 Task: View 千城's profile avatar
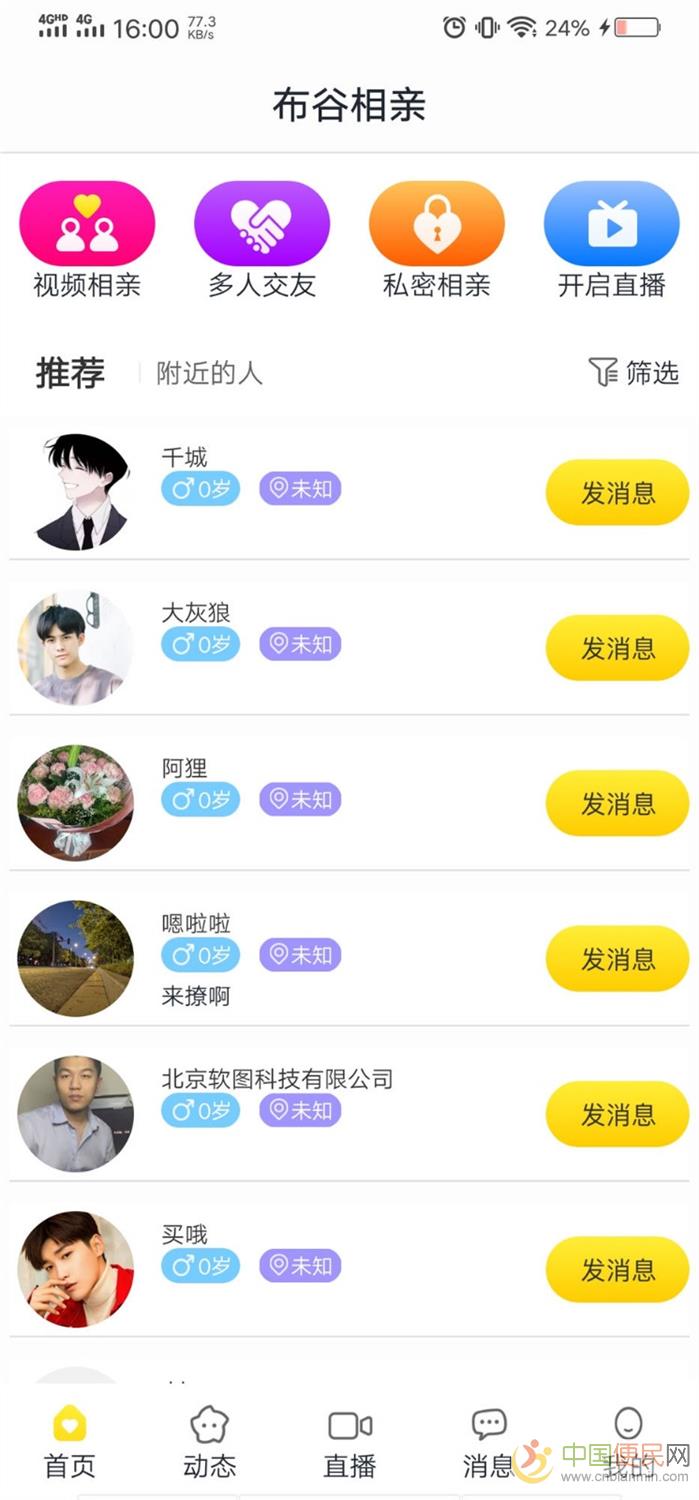click(76, 492)
